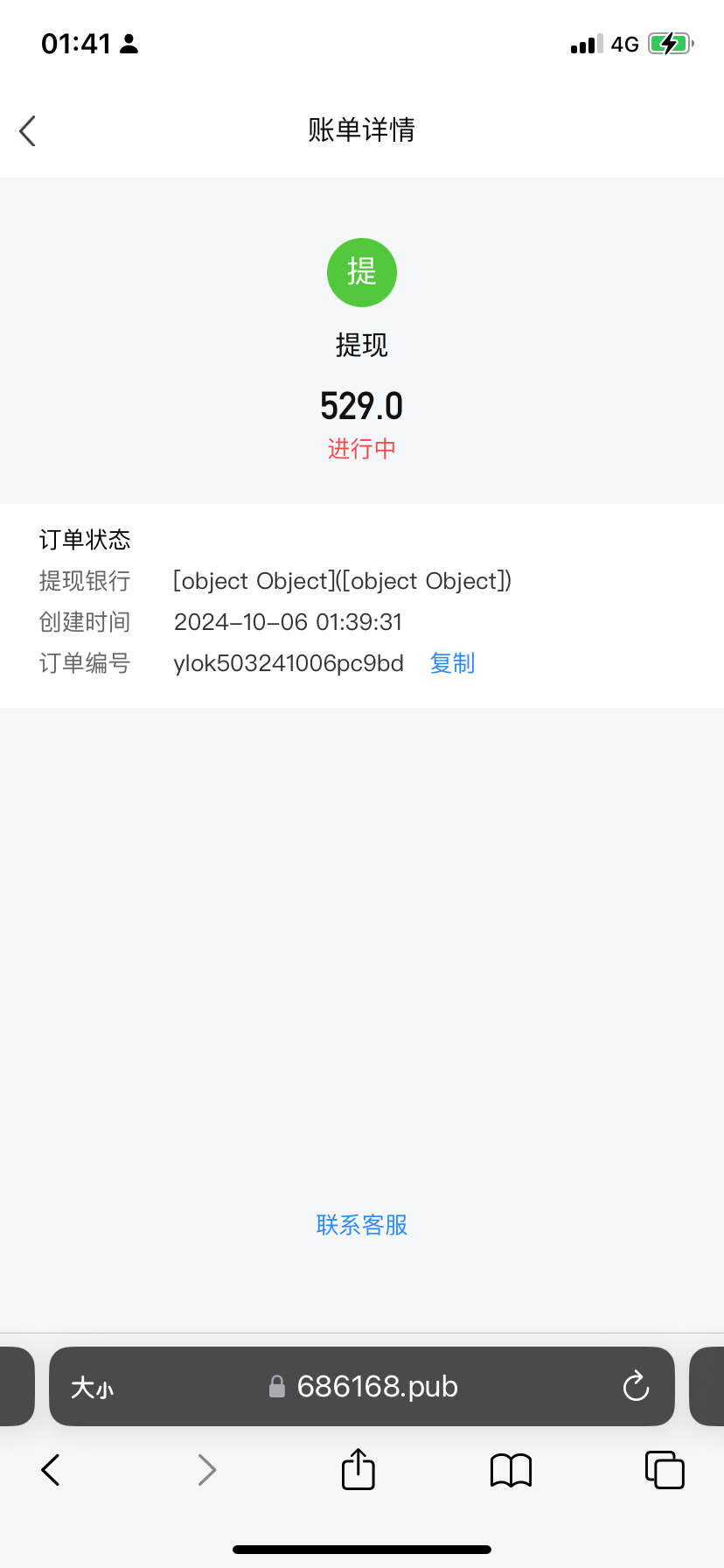Open the 大小 page size menu
This screenshot has width=724, height=1568.
click(93, 1388)
